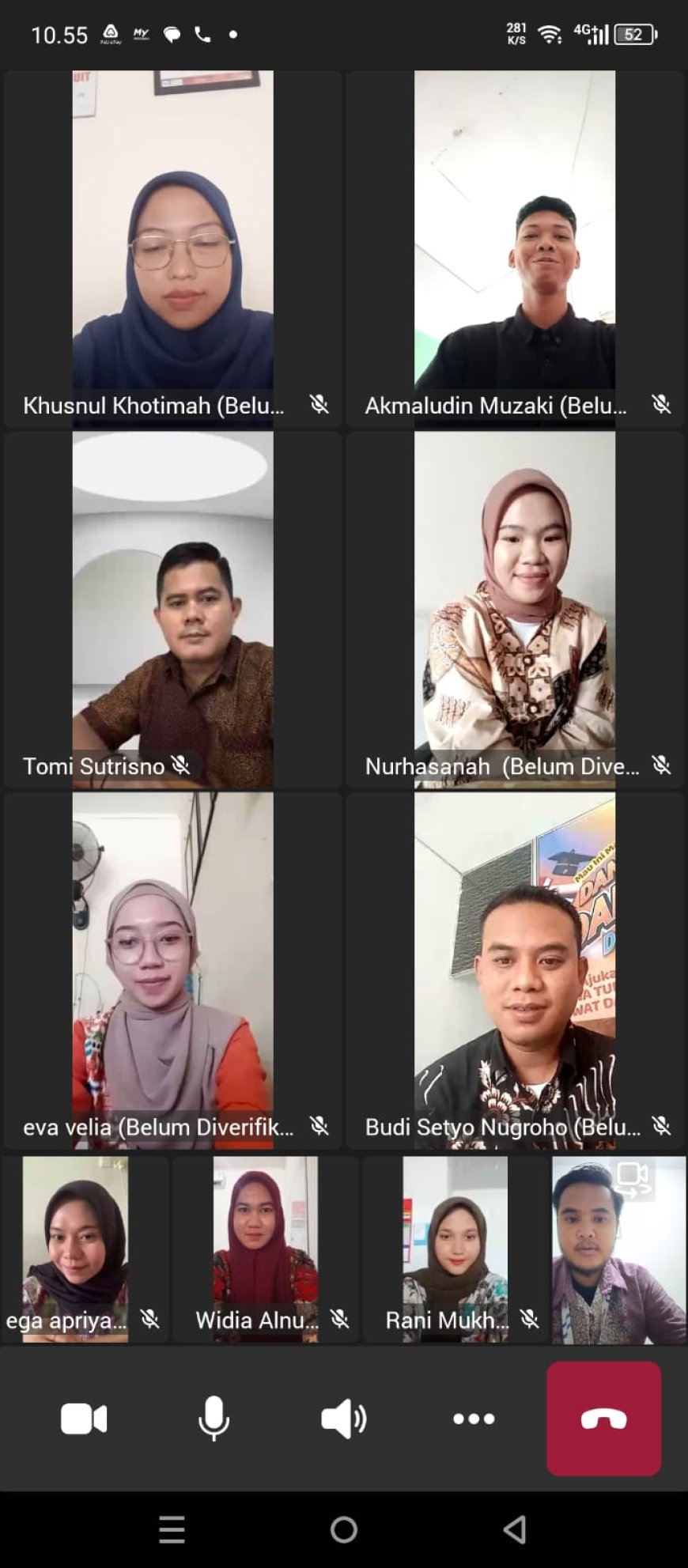Go back using the system back button
The height and width of the screenshot is (1568, 688).
tap(515, 1529)
